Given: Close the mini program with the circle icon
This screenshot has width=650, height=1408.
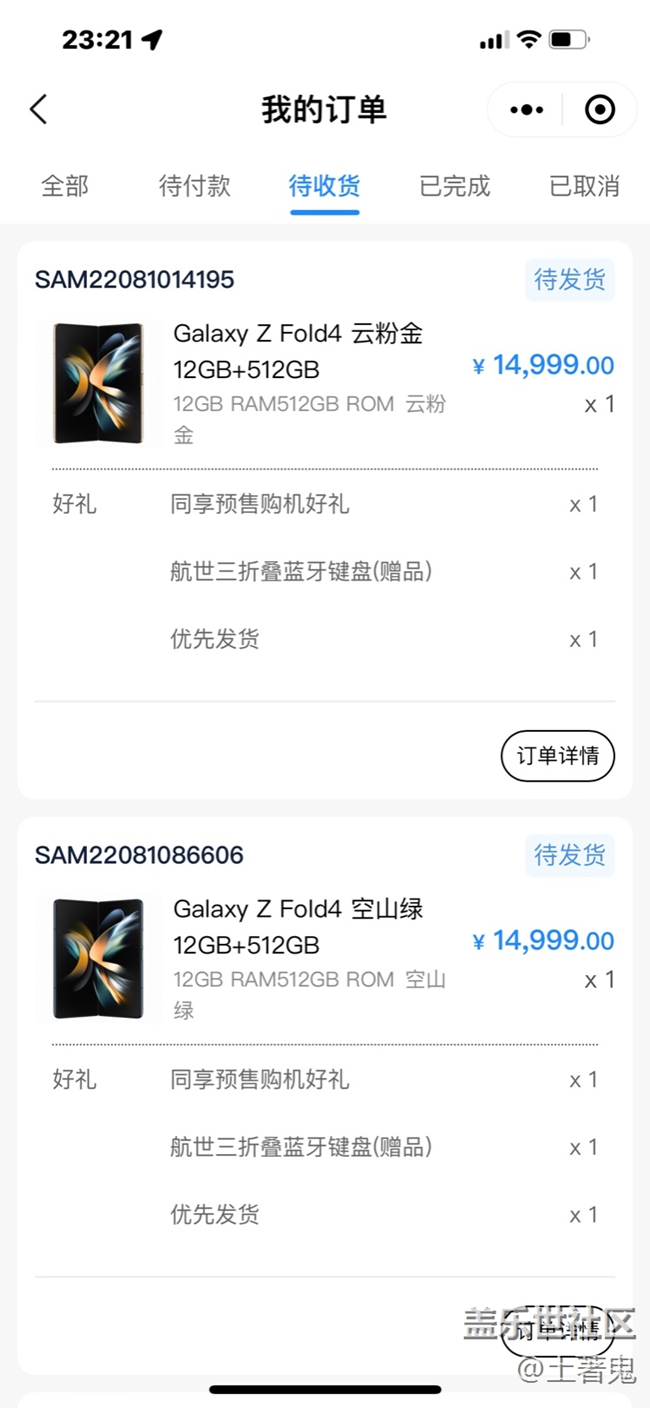Looking at the screenshot, I should 599,110.
